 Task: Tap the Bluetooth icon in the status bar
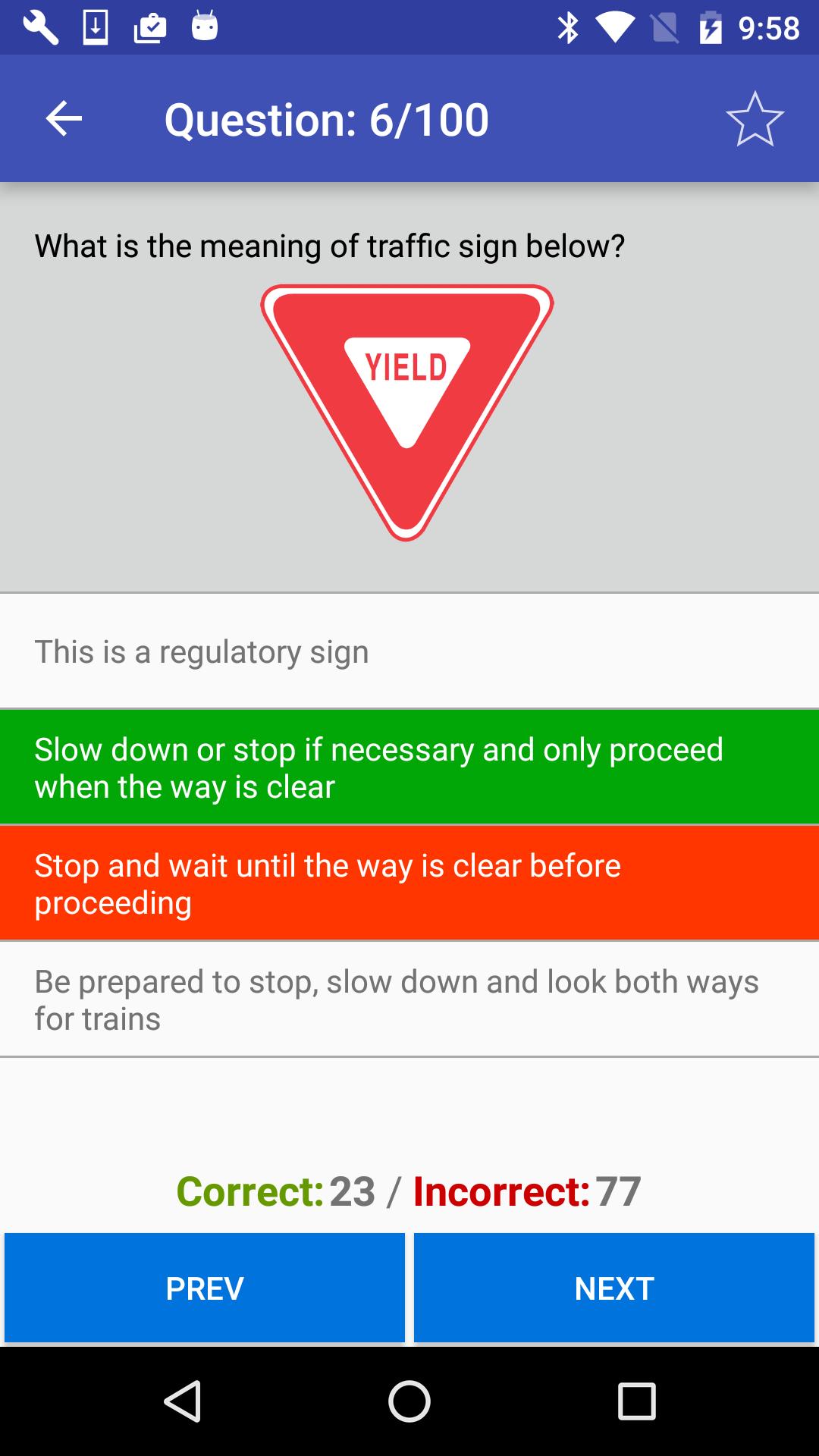click(x=566, y=27)
